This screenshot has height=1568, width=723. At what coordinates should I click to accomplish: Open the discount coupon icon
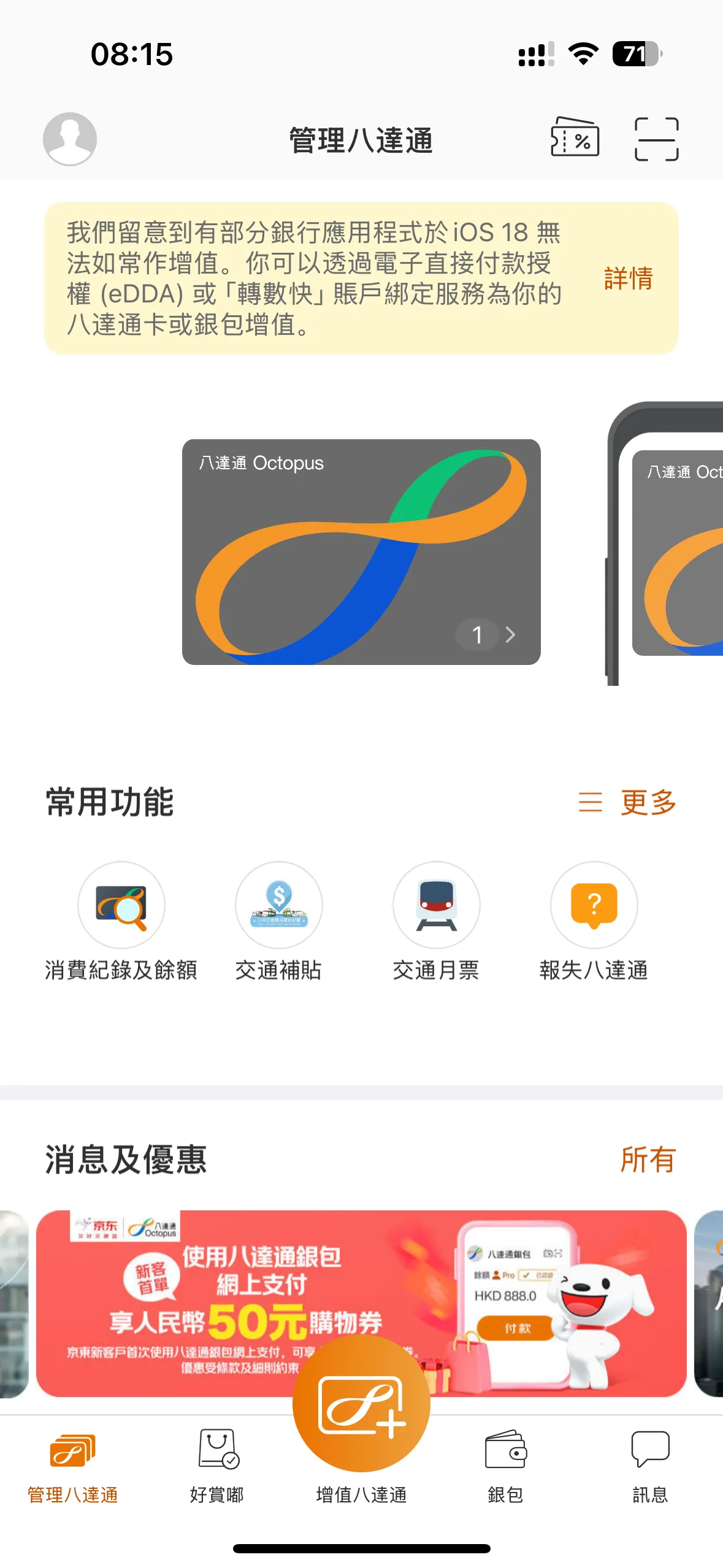click(575, 137)
